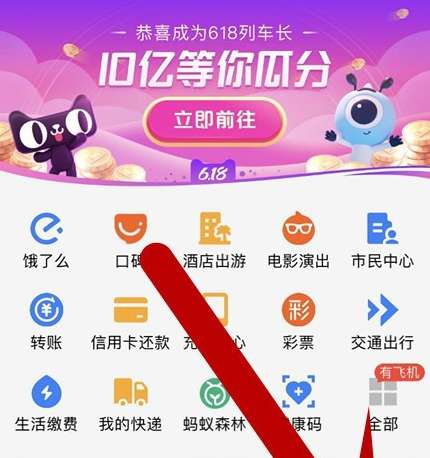Select 转账 to transfer money
The image size is (430, 458).
pyautogui.click(x=46, y=322)
